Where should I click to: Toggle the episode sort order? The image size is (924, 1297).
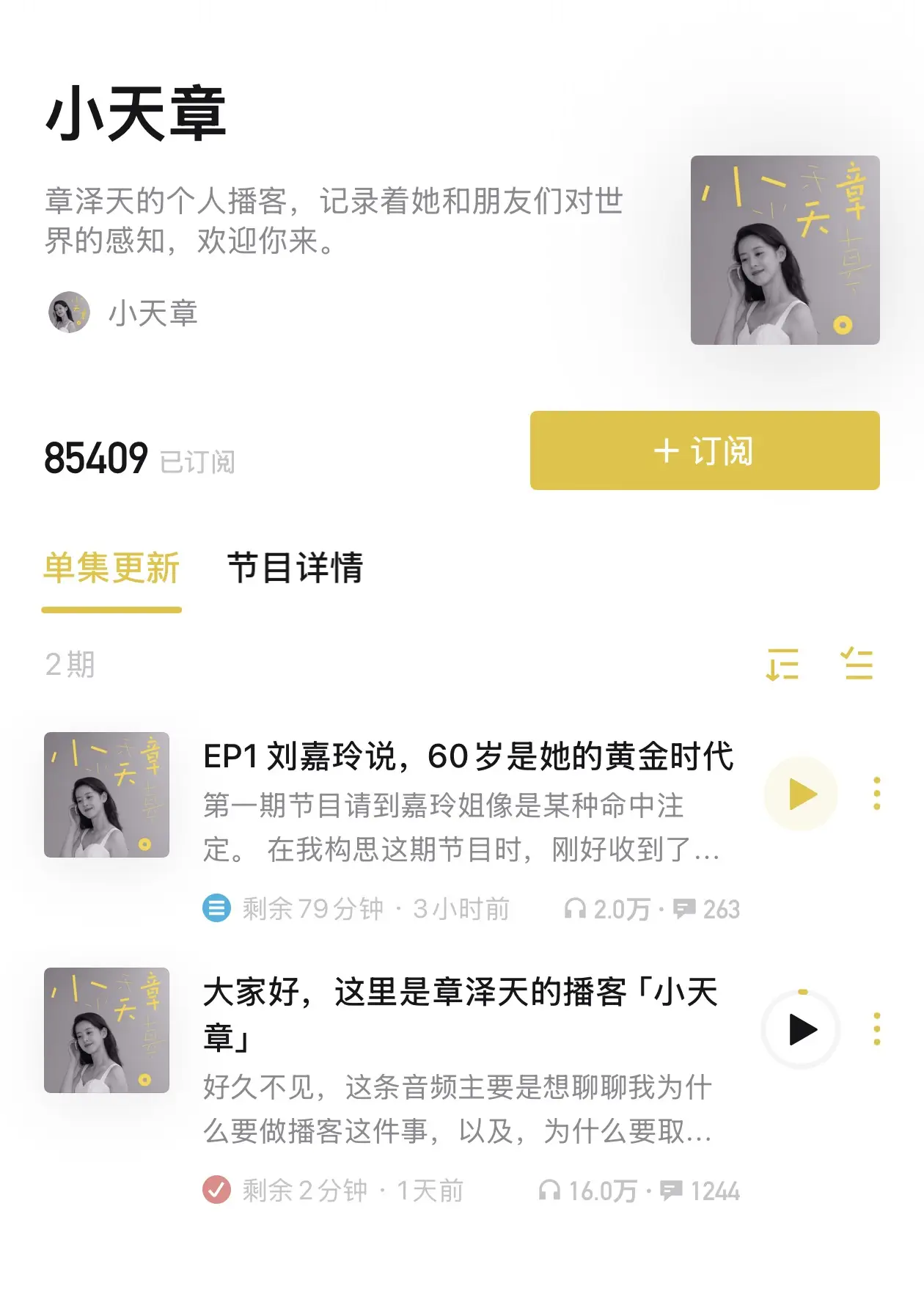click(782, 664)
